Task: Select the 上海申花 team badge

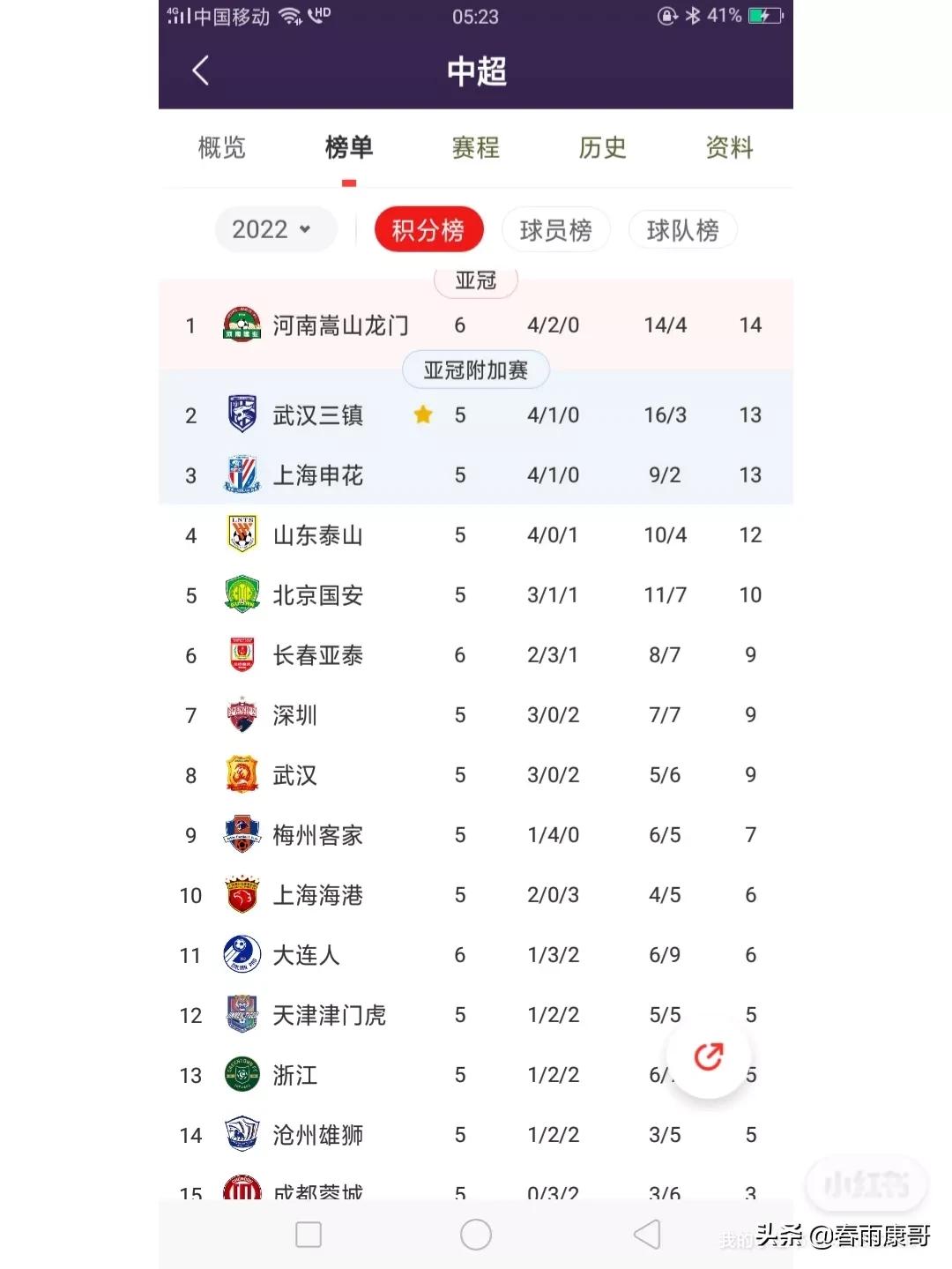Action: click(x=240, y=474)
